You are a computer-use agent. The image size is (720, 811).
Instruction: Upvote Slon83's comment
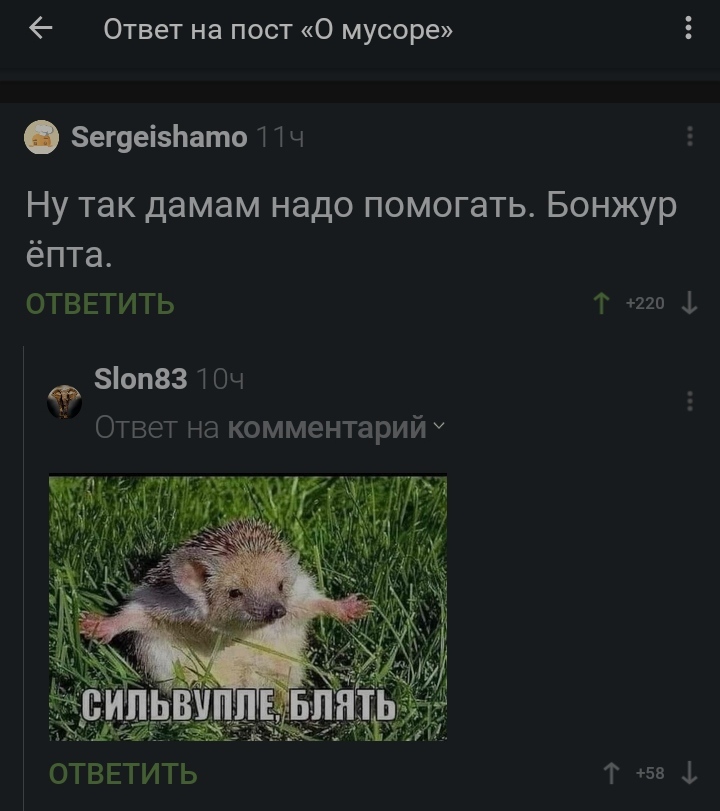coord(611,773)
